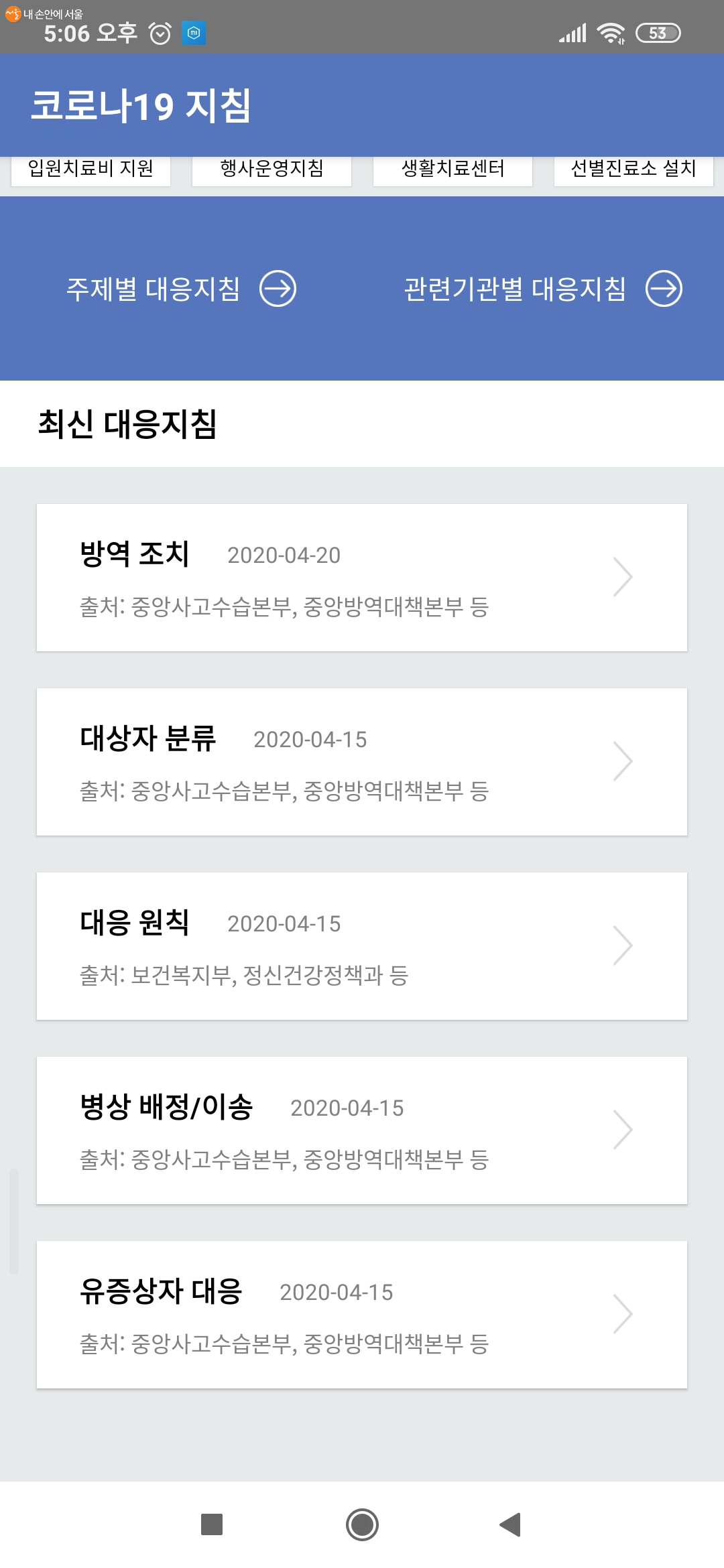Tap the 입원치료비 지원 chip

tap(90, 170)
